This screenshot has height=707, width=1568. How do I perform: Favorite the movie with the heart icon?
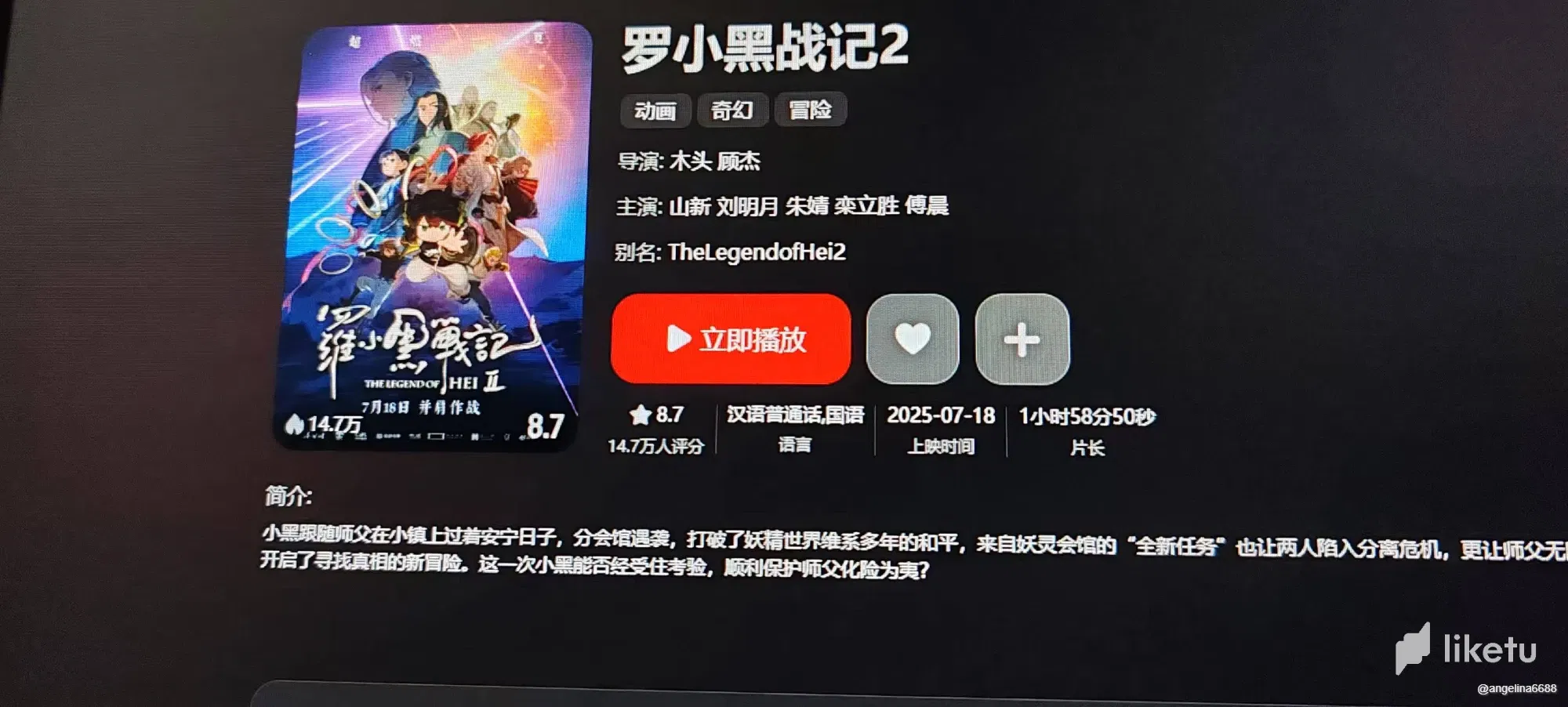(x=913, y=339)
